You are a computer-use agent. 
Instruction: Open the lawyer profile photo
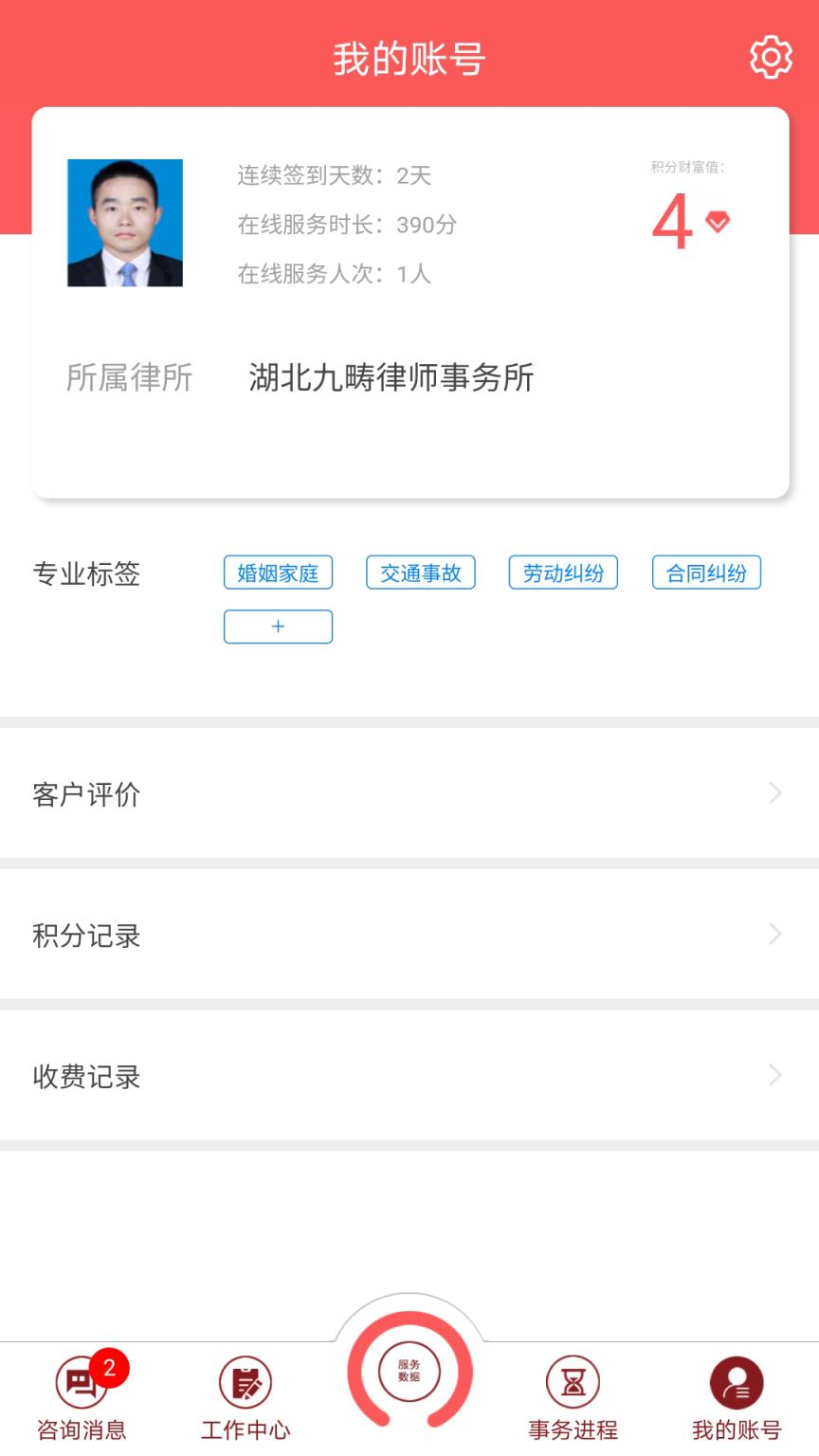(x=124, y=221)
